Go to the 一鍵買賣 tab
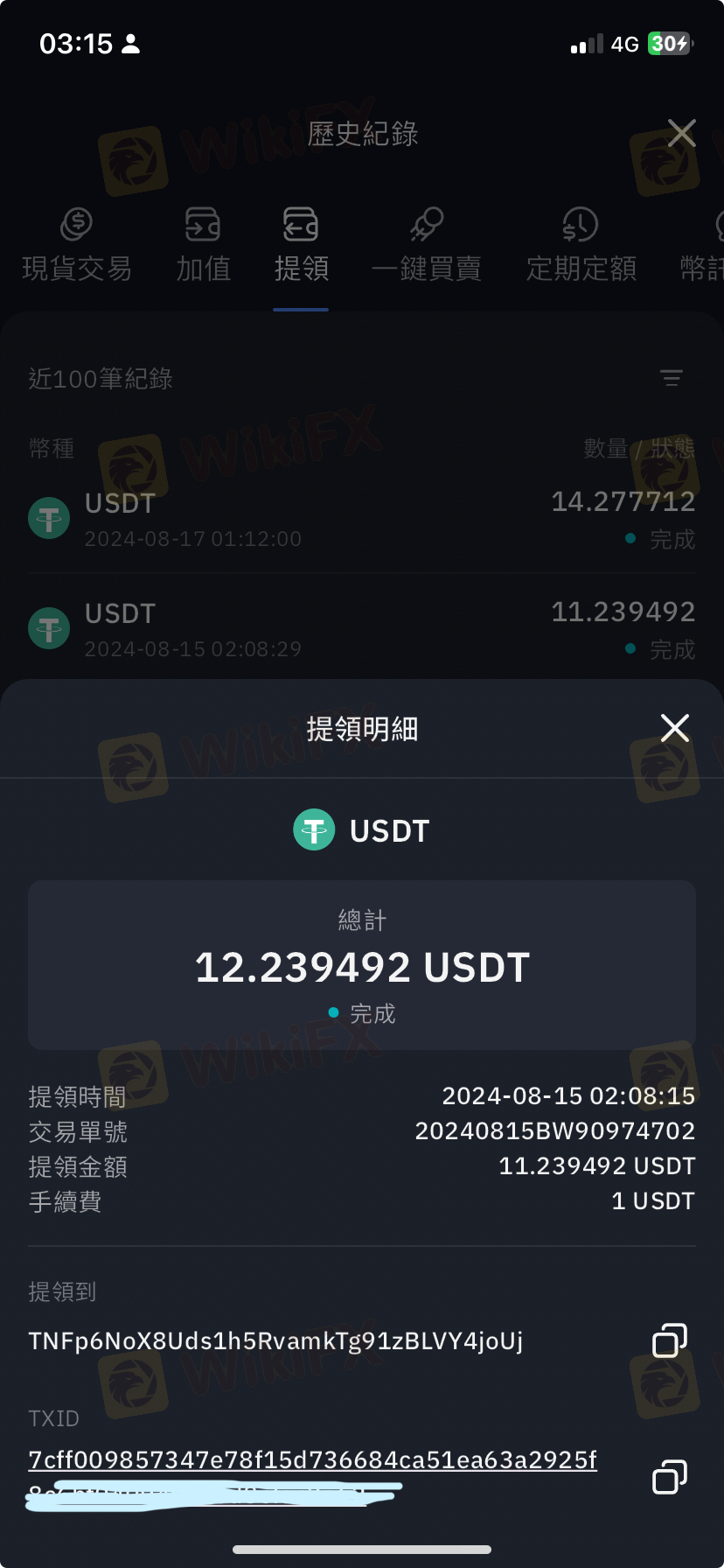This screenshot has height=1568, width=724. [x=427, y=245]
